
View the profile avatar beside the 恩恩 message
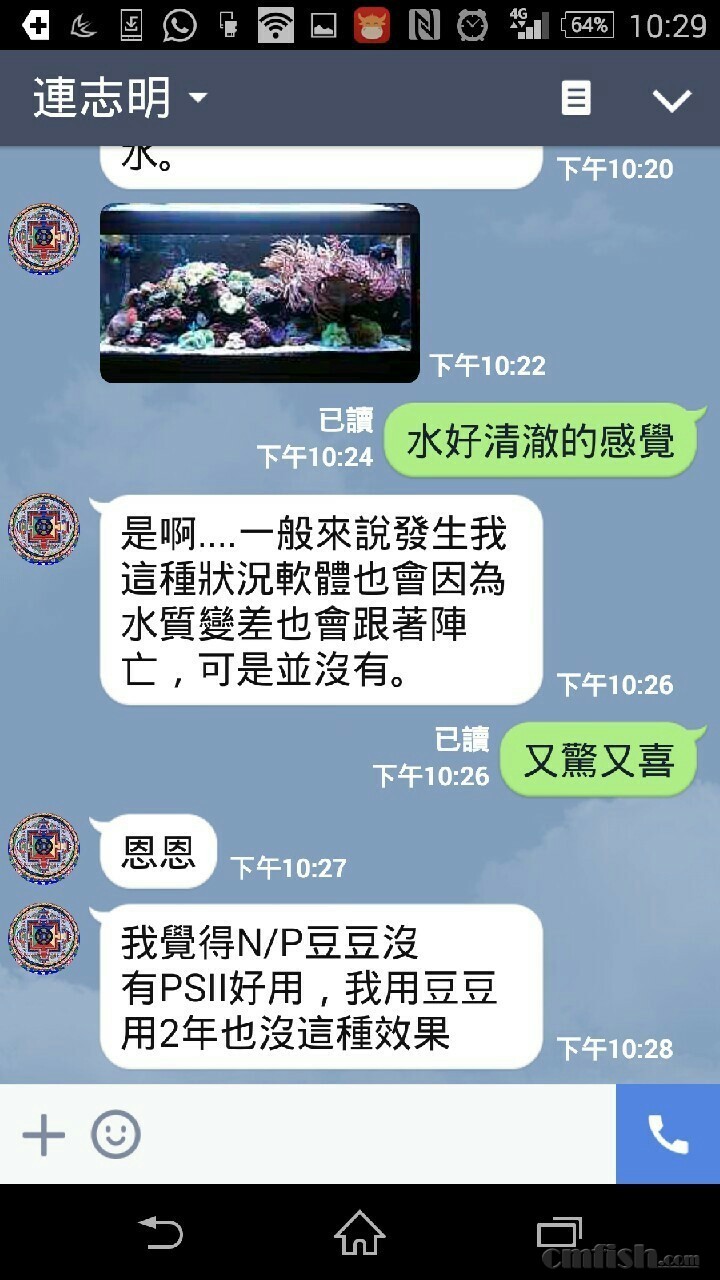(44, 848)
